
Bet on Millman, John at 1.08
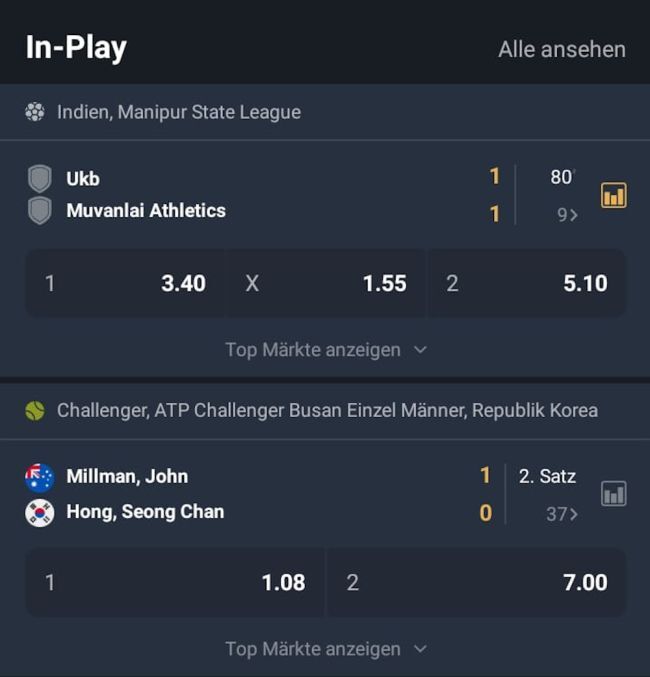click(175, 582)
